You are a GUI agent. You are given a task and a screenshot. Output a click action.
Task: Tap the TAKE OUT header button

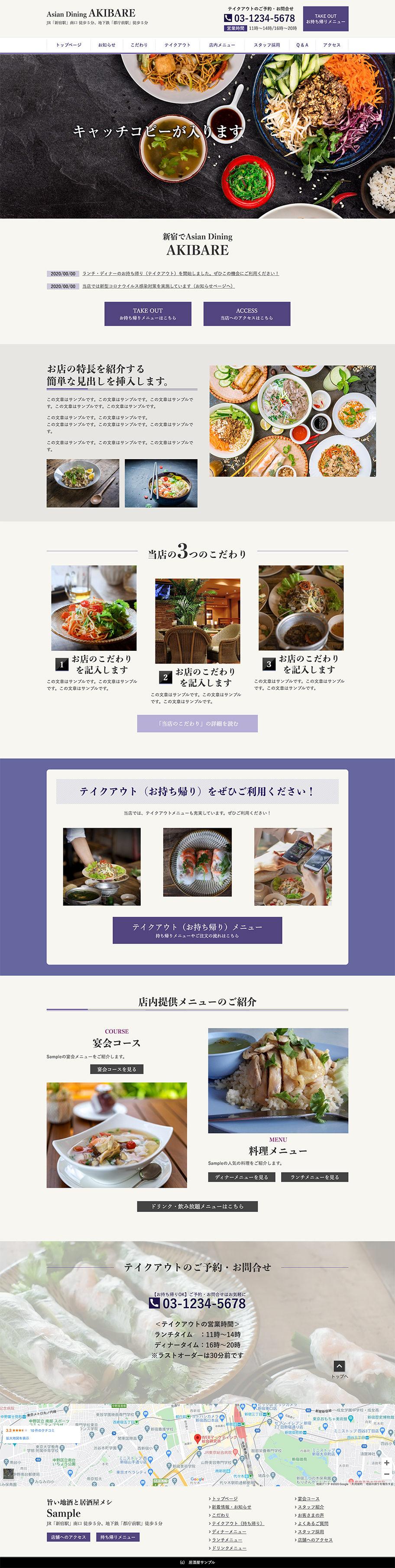click(326, 19)
